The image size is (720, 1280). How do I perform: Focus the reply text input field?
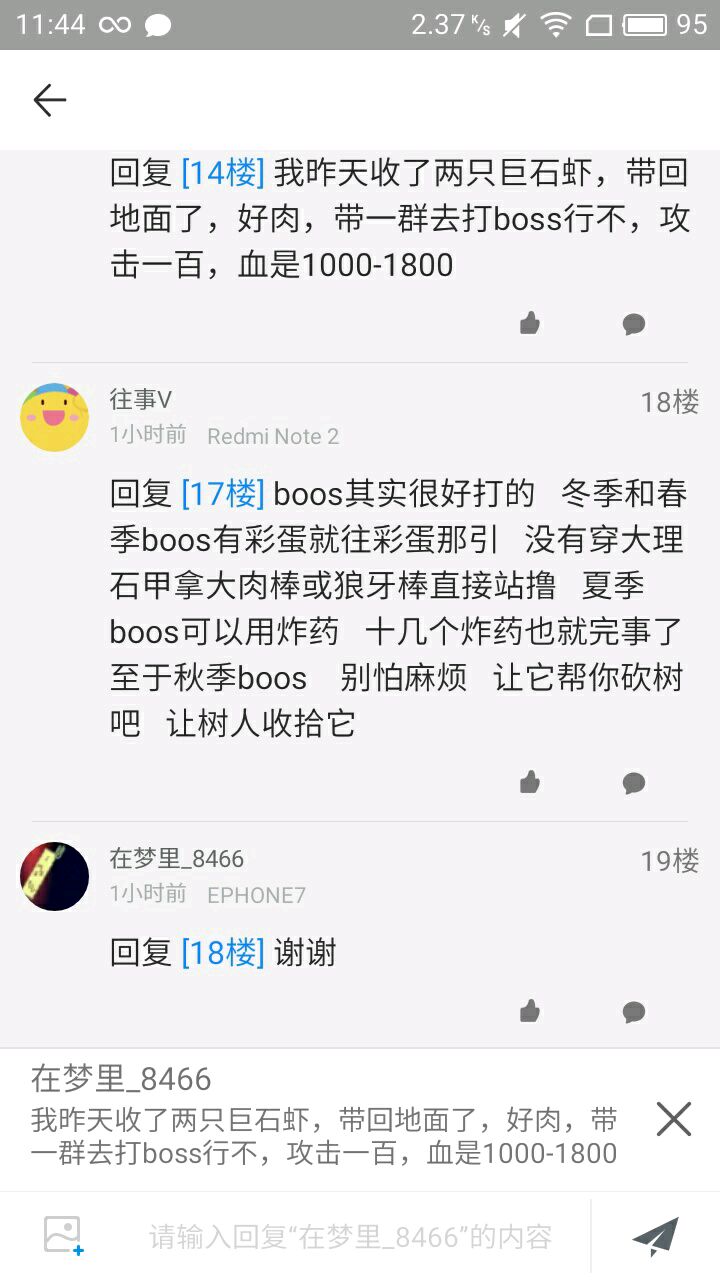pos(350,1237)
